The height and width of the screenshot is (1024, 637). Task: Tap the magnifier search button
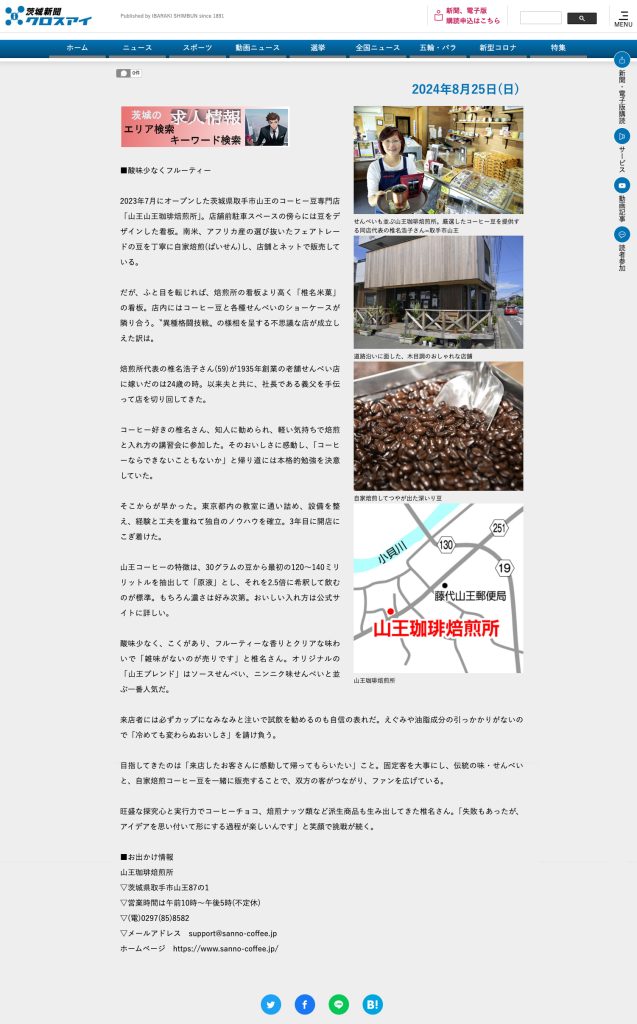581,18
